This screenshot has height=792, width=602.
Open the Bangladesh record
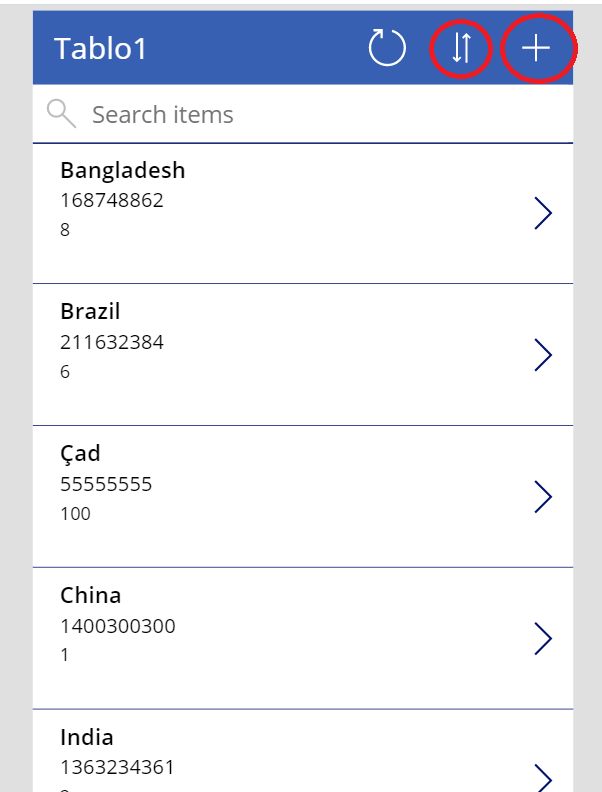point(543,213)
